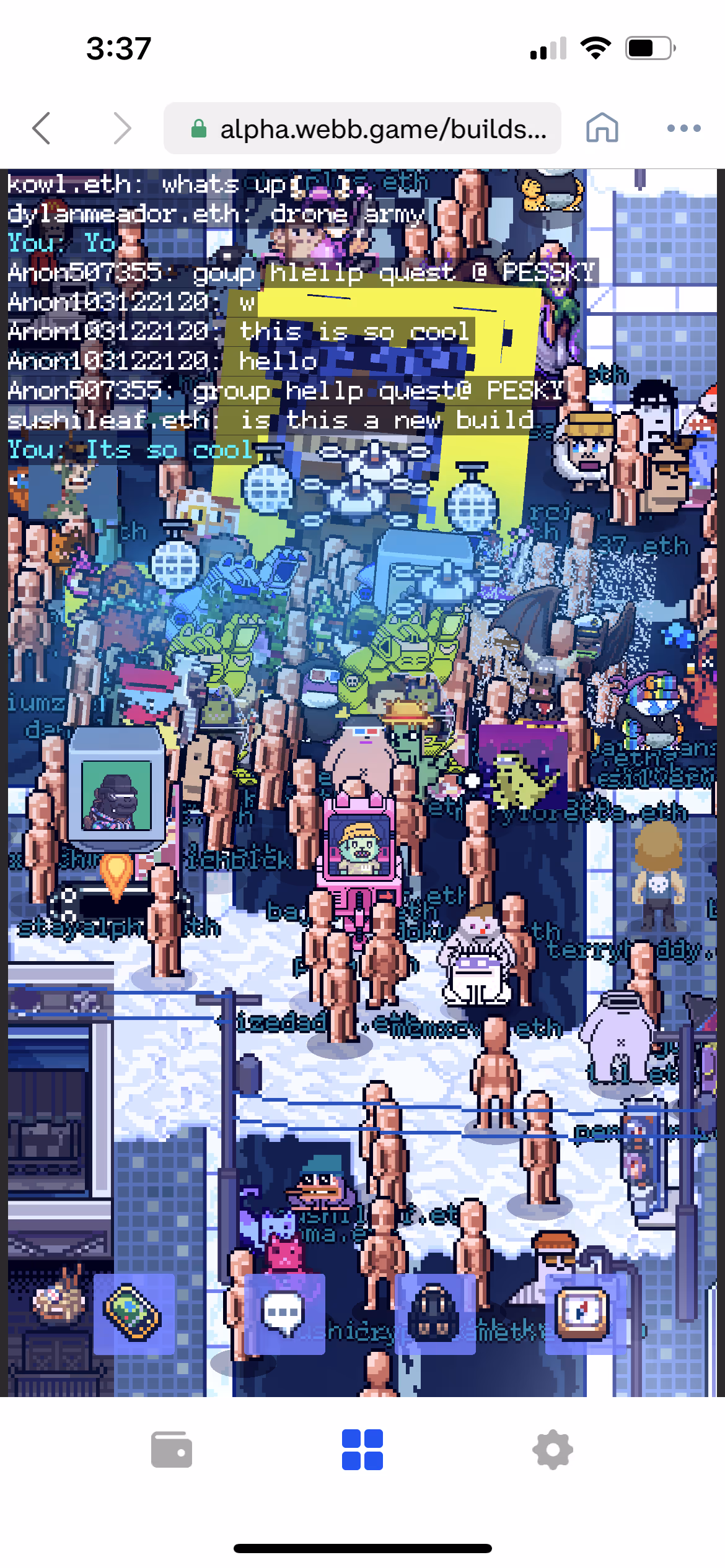Open the compass navigation button
The height and width of the screenshot is (1568, 725).
584,1314
